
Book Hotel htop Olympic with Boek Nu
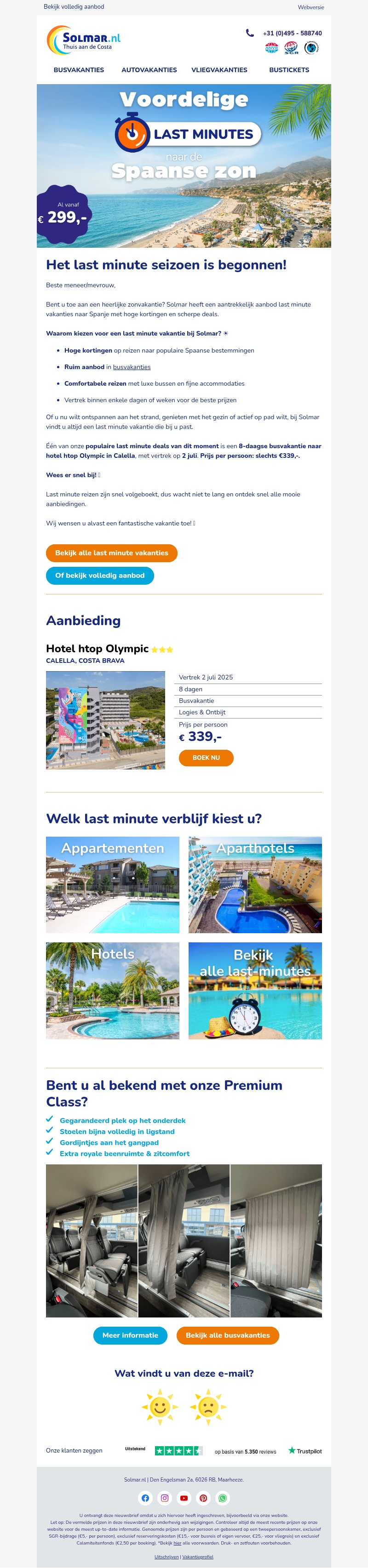point(206,758)
